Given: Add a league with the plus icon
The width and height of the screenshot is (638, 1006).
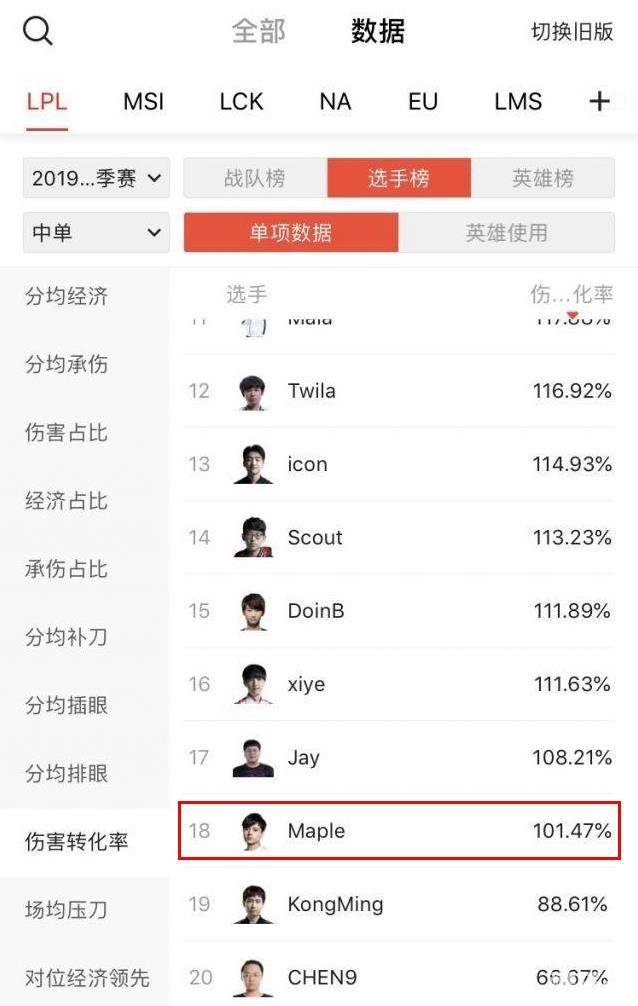Looking at the screenshot, I should tap(599, 101).
